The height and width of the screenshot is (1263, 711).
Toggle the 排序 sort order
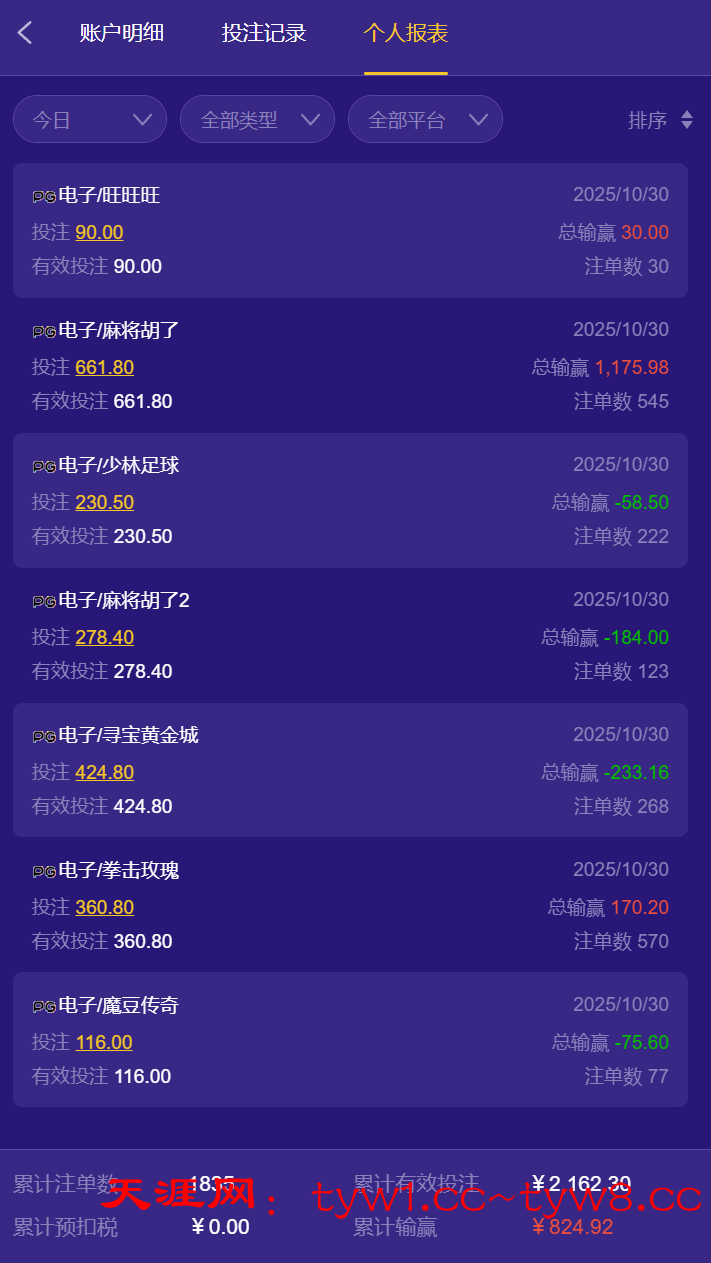click(x=660, y=120)
